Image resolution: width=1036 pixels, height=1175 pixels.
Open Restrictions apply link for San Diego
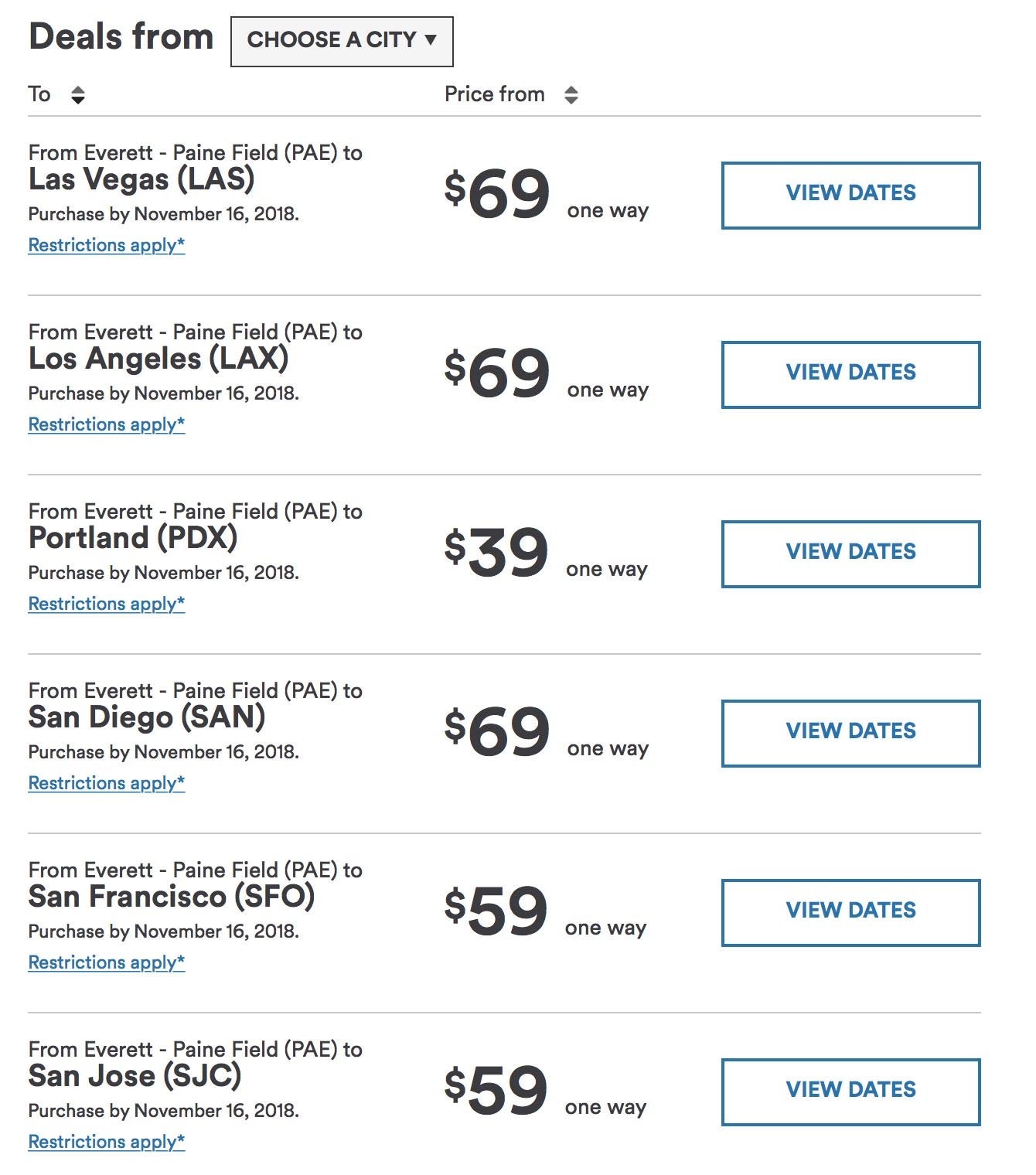(107, 783)
